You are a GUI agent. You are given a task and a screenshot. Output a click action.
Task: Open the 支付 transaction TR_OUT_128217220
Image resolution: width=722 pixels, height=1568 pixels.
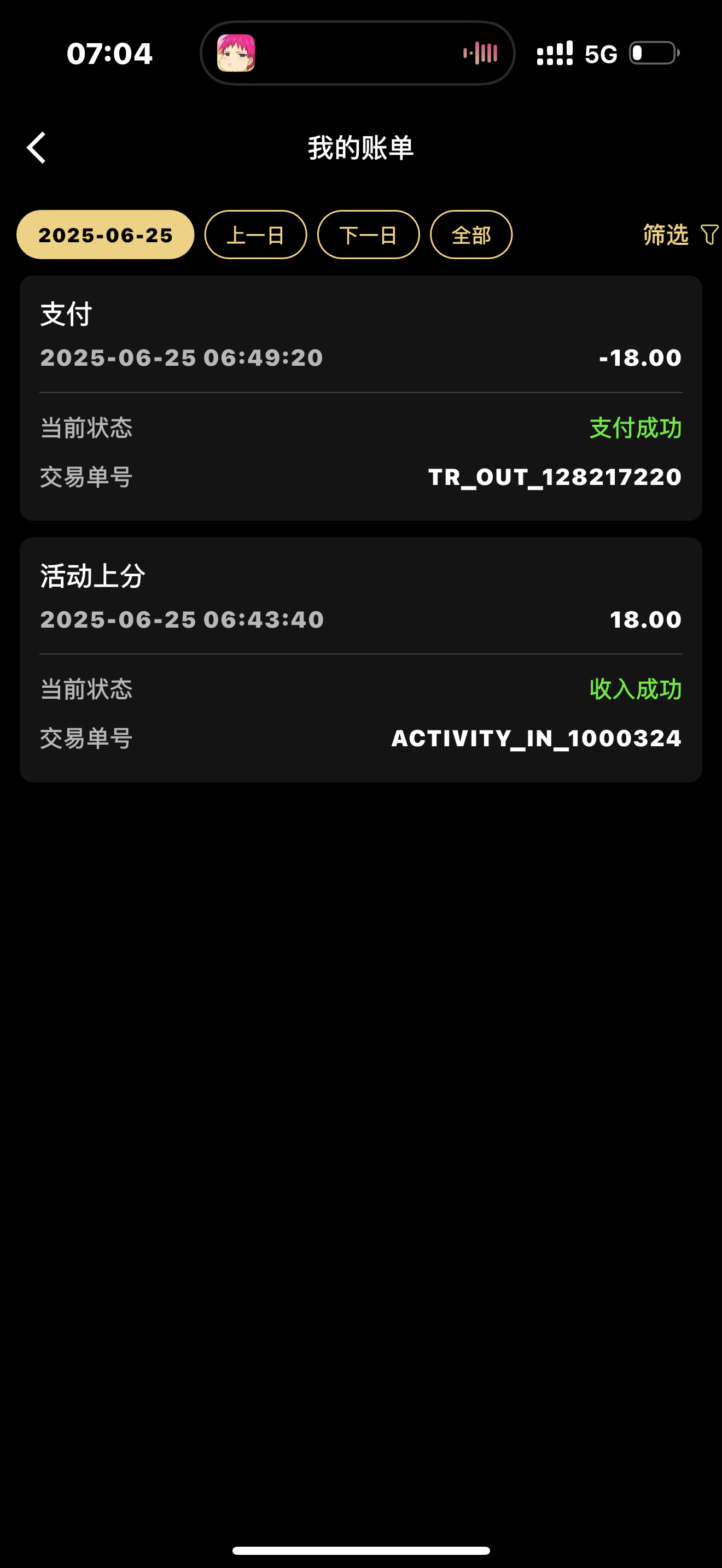click(x=360, y=398)
